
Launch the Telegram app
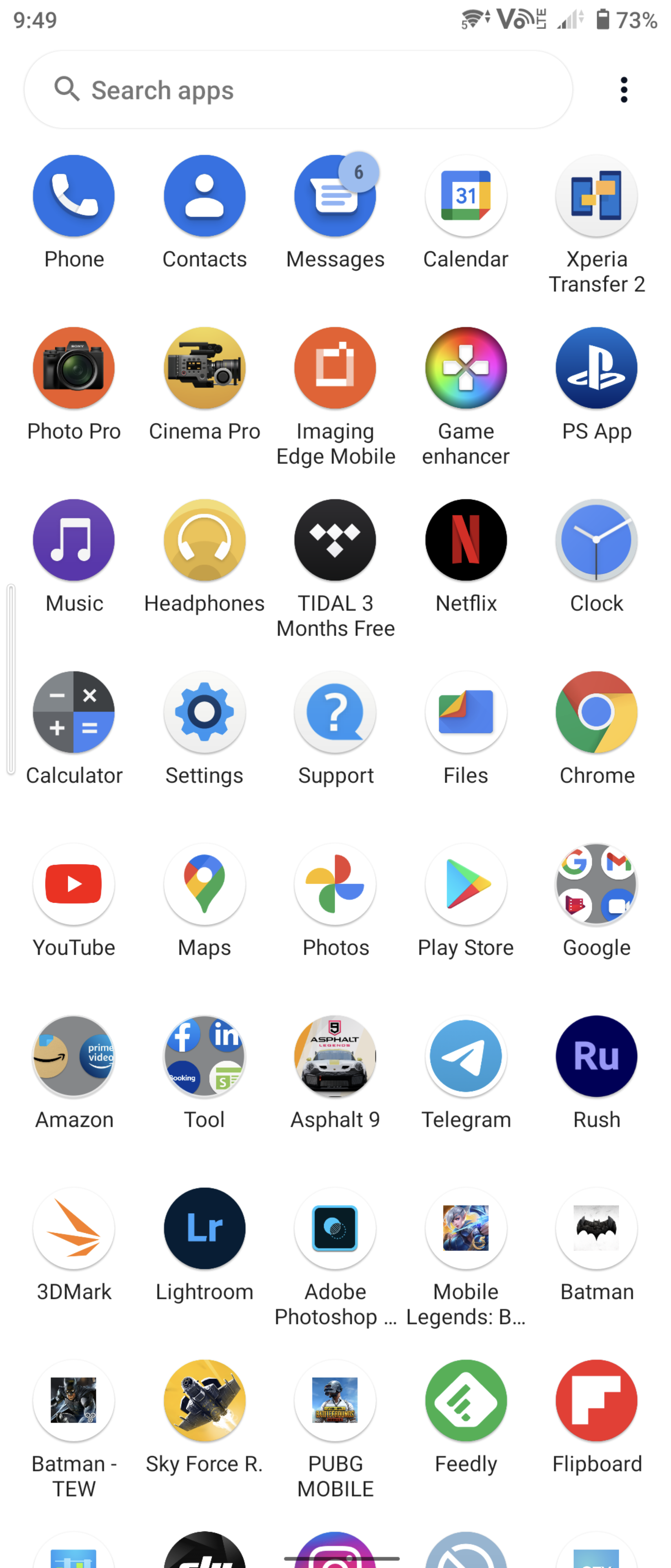coord(466,1057)
